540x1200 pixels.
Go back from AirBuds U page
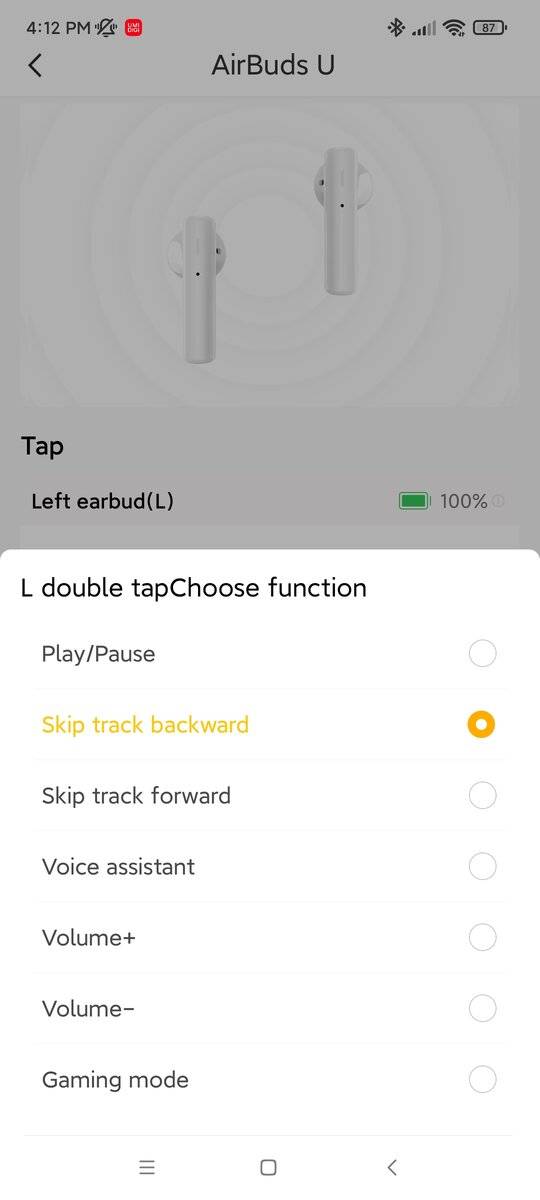pos(35,65)
